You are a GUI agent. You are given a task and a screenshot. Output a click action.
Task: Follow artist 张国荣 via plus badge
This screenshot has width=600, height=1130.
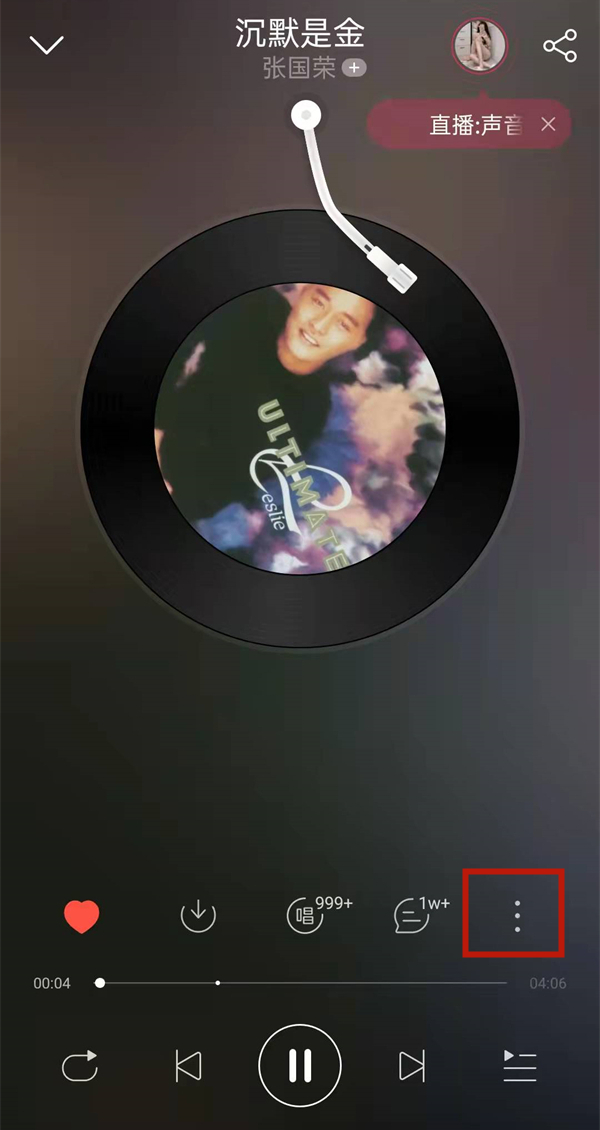pyautogui.click(x=354, y=68)
